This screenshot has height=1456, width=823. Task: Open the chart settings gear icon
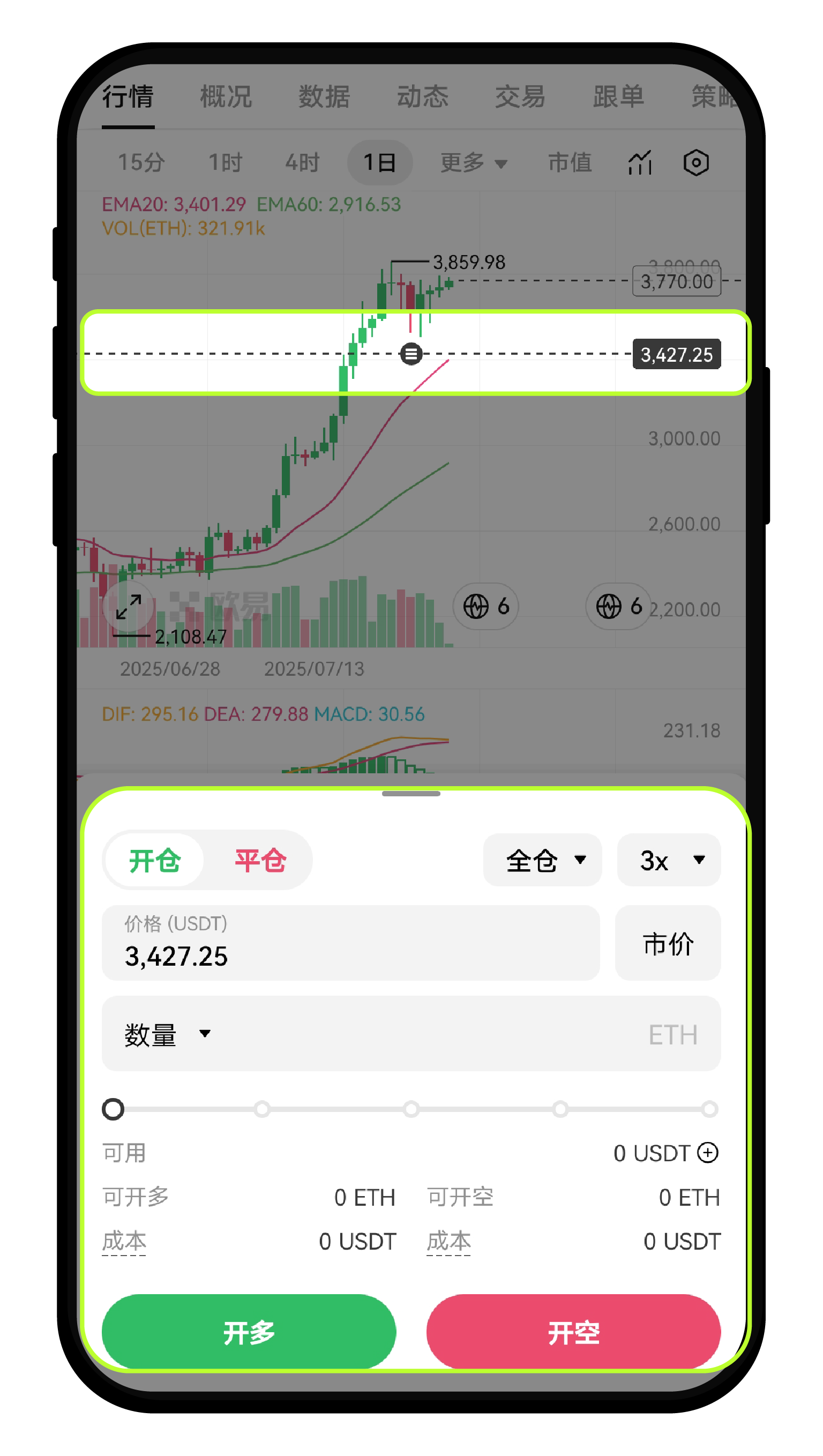[x=695, y=163]
